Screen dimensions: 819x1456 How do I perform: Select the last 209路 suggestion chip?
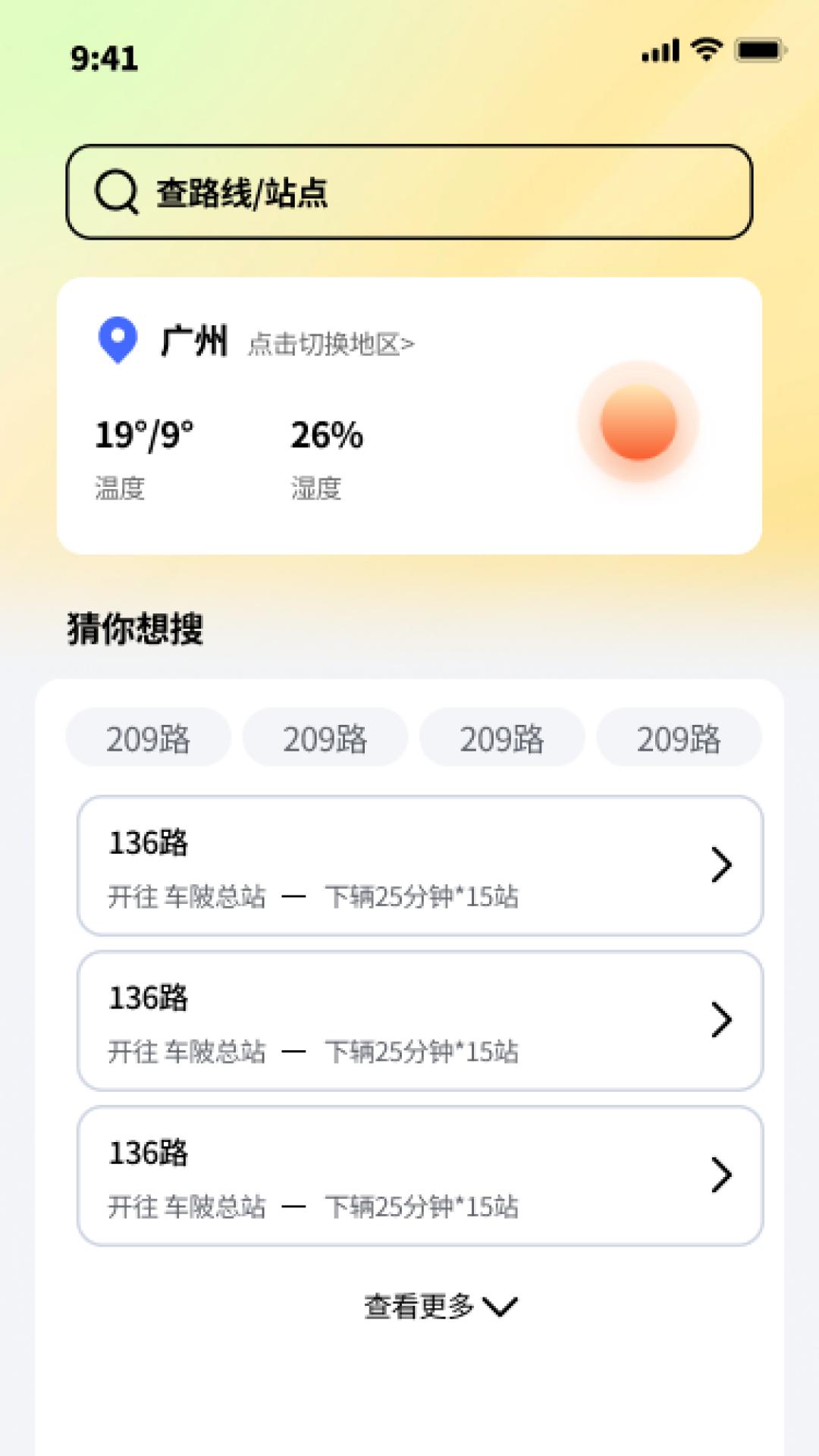tap(679, 736)
